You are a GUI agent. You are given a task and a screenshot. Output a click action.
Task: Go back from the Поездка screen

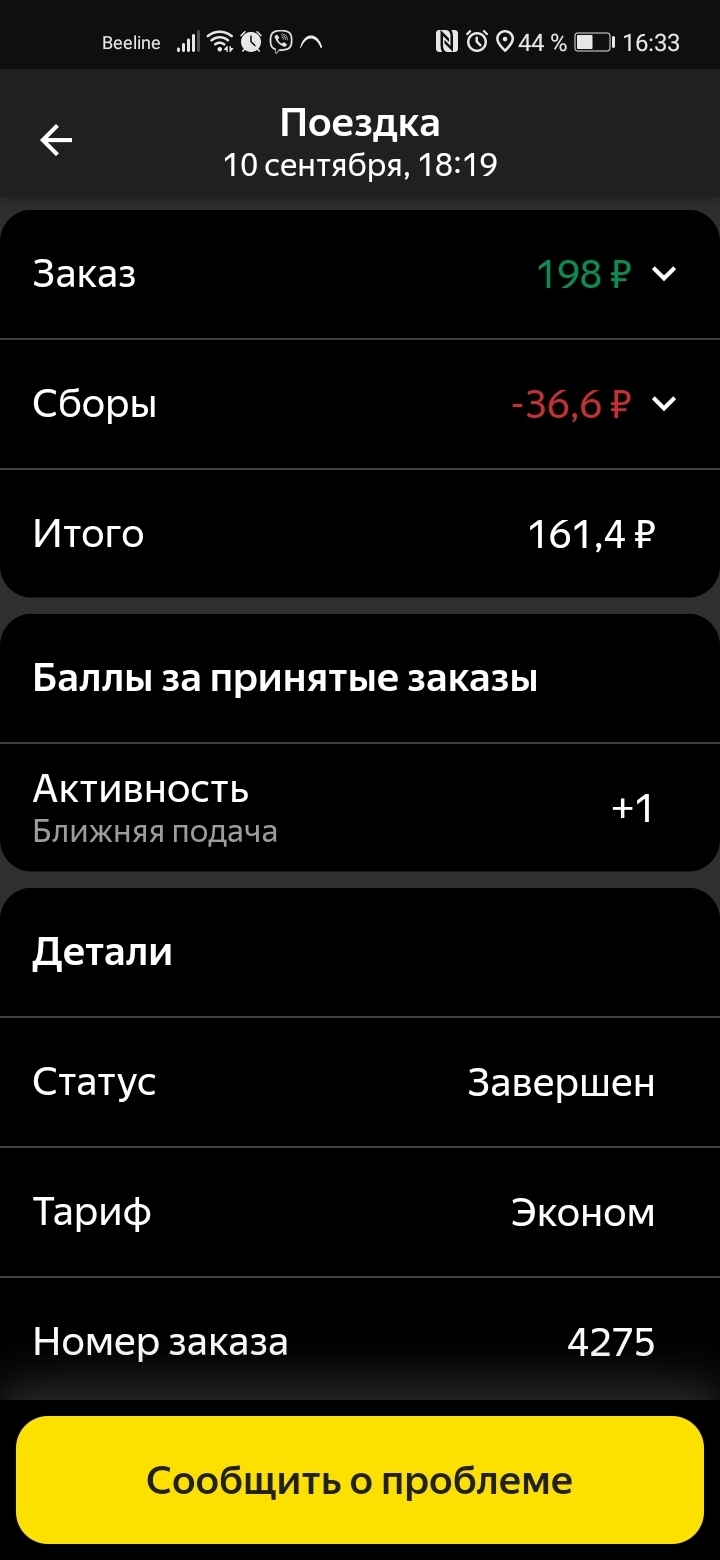pyautogui.click(x=56, y=141)
